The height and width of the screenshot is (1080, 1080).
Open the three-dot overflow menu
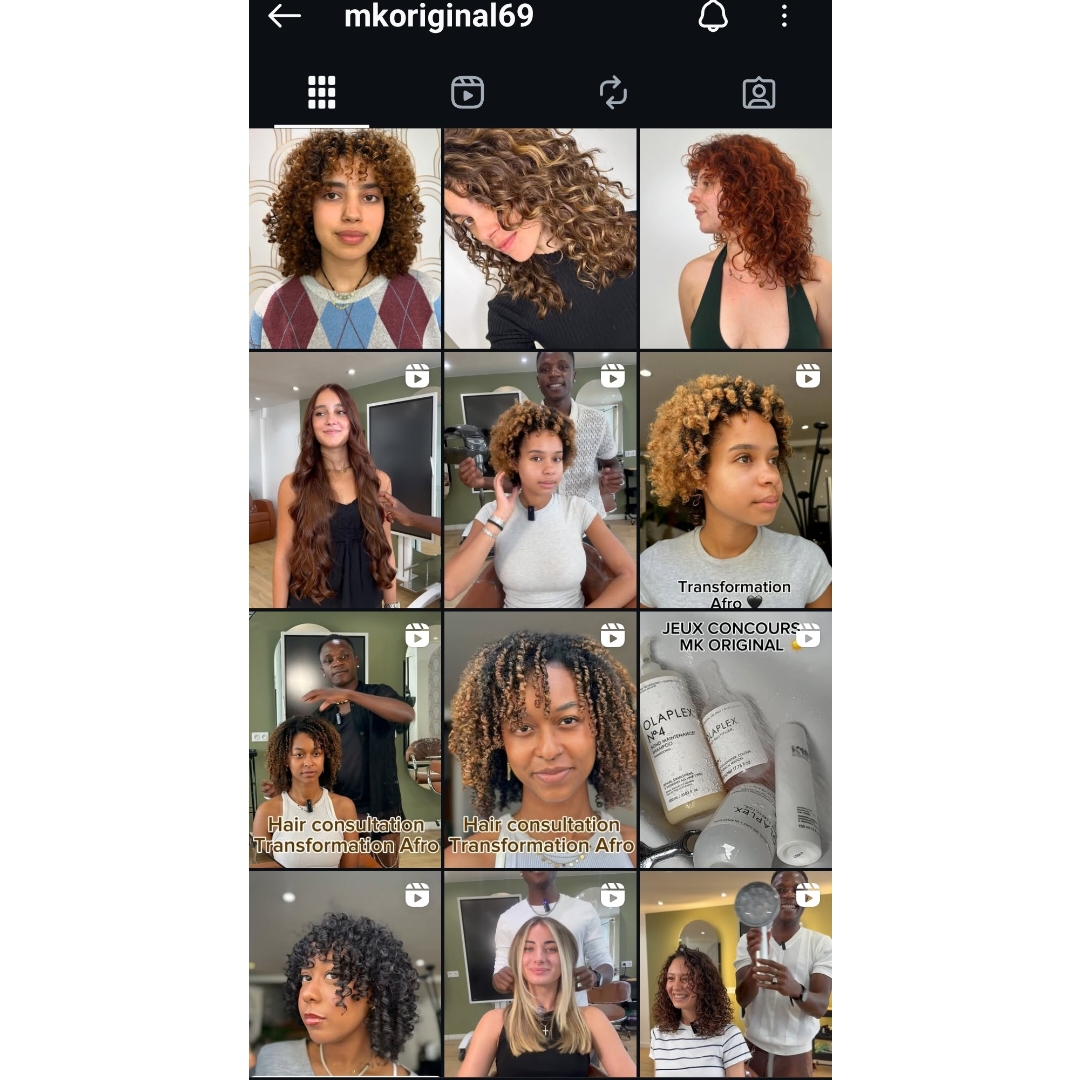point(784,16)
